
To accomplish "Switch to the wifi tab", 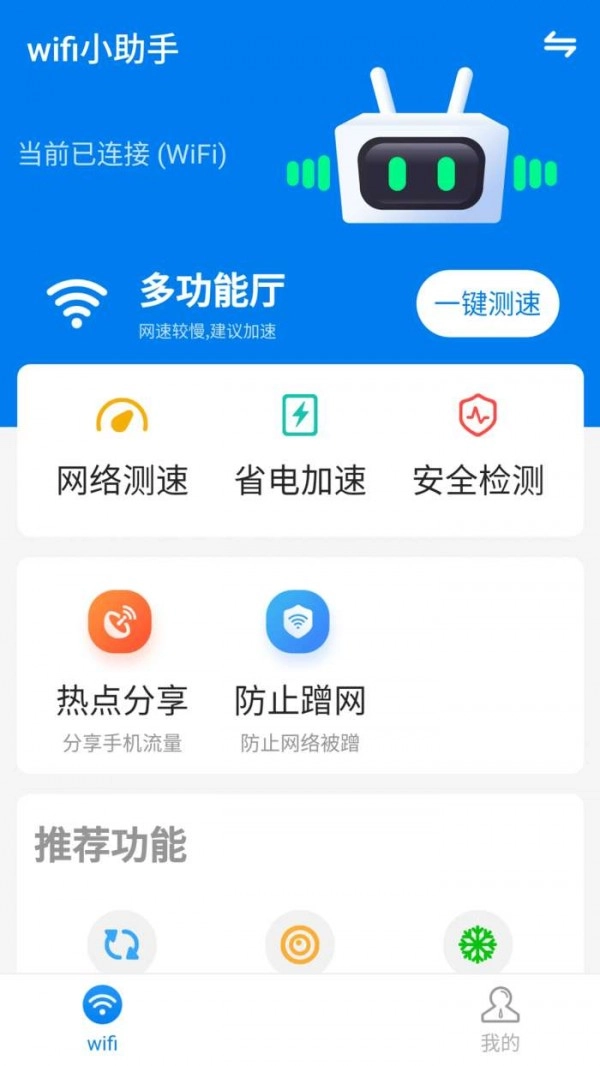I will (102, 1019).
